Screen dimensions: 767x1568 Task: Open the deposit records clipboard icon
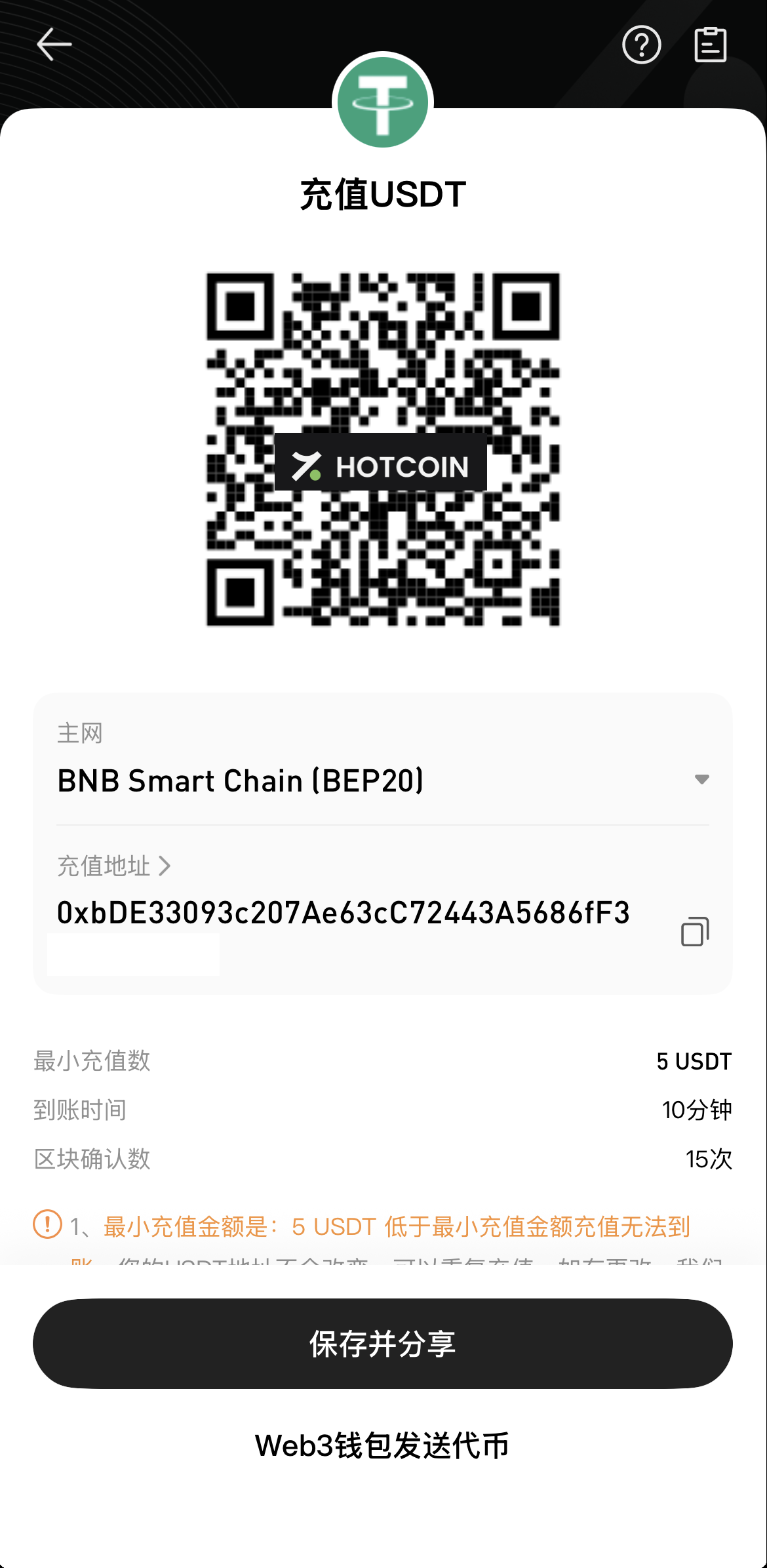coord(710,45)
